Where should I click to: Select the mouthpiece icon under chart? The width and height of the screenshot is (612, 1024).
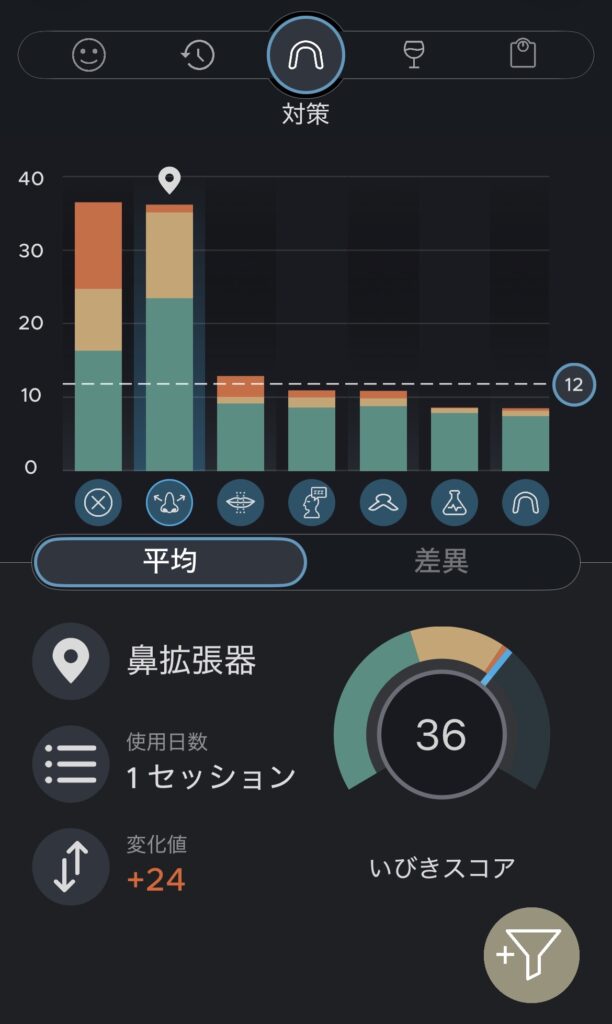pyautogui.click(x=526, y=503)
